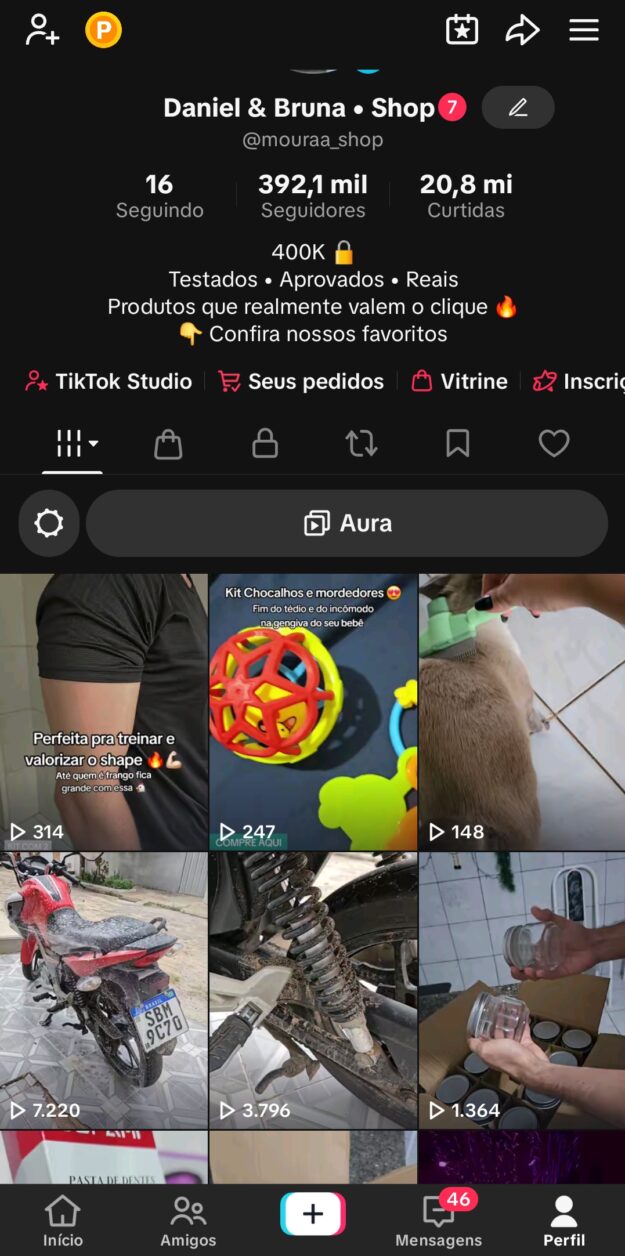This screenshot has height=1256, width=625.
Task: Open the video with 7.220 views
Action: coord(104,990)
